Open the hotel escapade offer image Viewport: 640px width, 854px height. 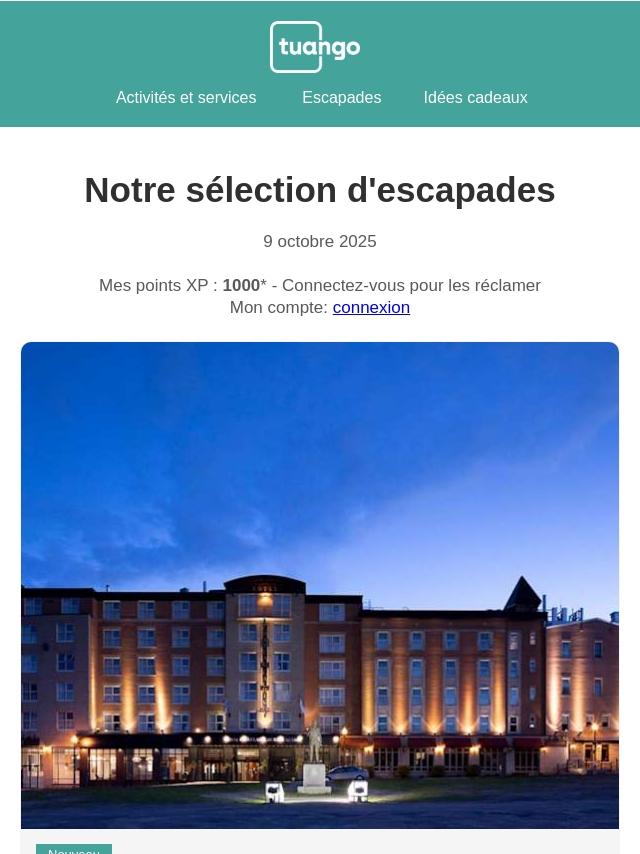[320, 585]
